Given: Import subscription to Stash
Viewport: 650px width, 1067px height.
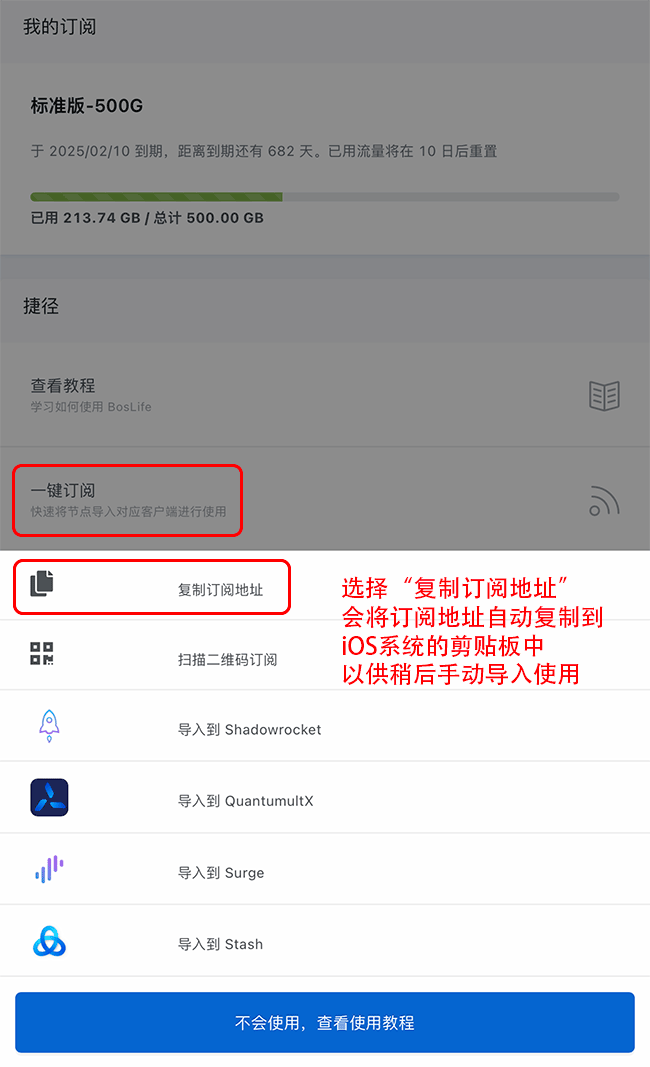Looking at the screenshot, I should click(220, 943).
